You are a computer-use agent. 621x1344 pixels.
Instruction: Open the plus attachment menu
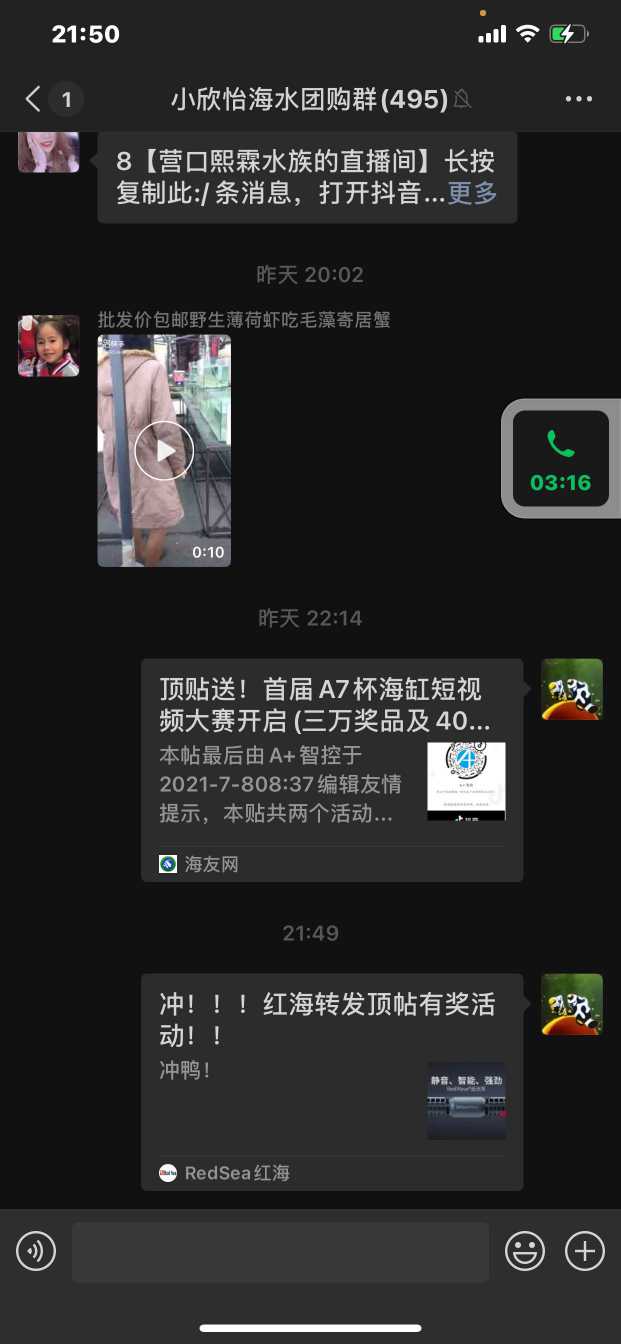[x=585, y=1251]
